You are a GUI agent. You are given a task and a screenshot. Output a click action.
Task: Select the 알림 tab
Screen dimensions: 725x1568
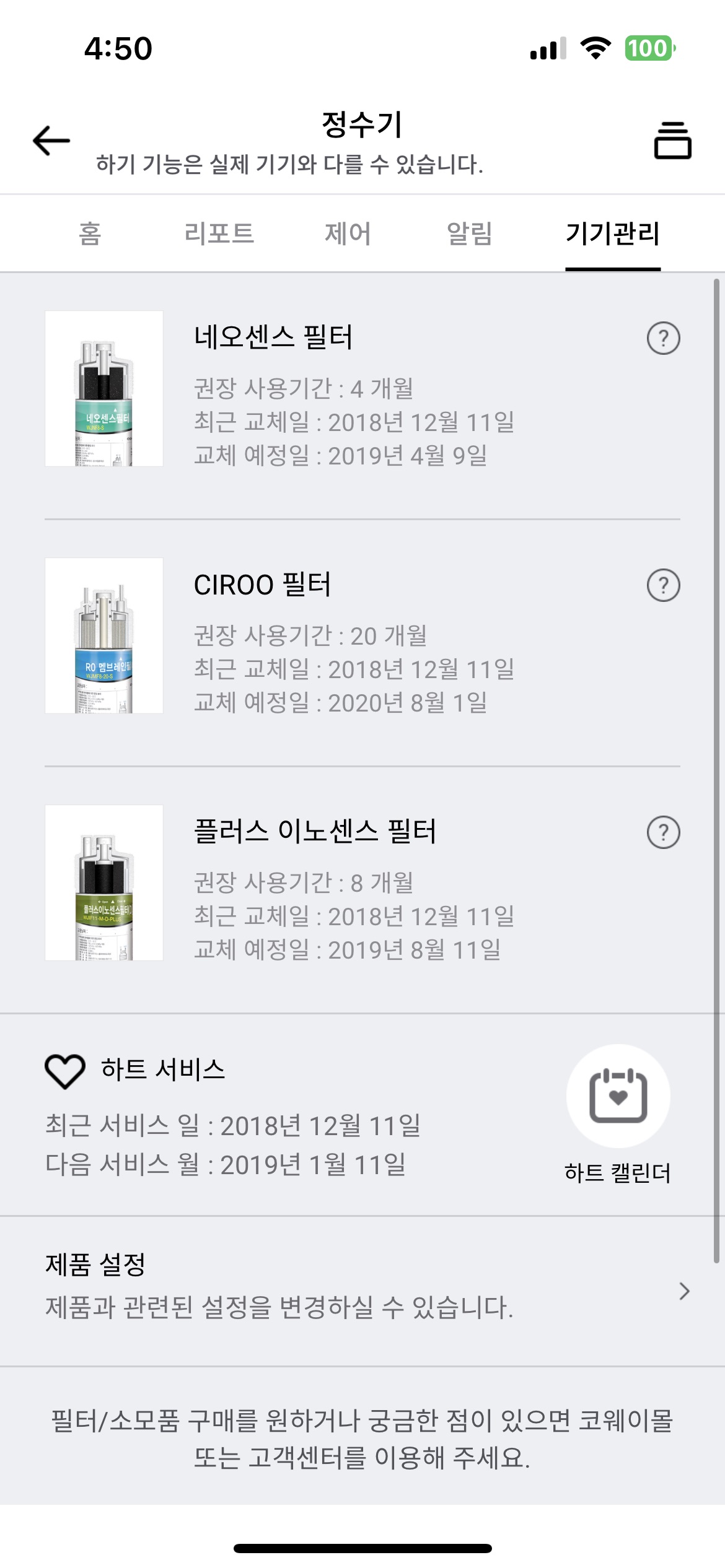pos(470,234)
